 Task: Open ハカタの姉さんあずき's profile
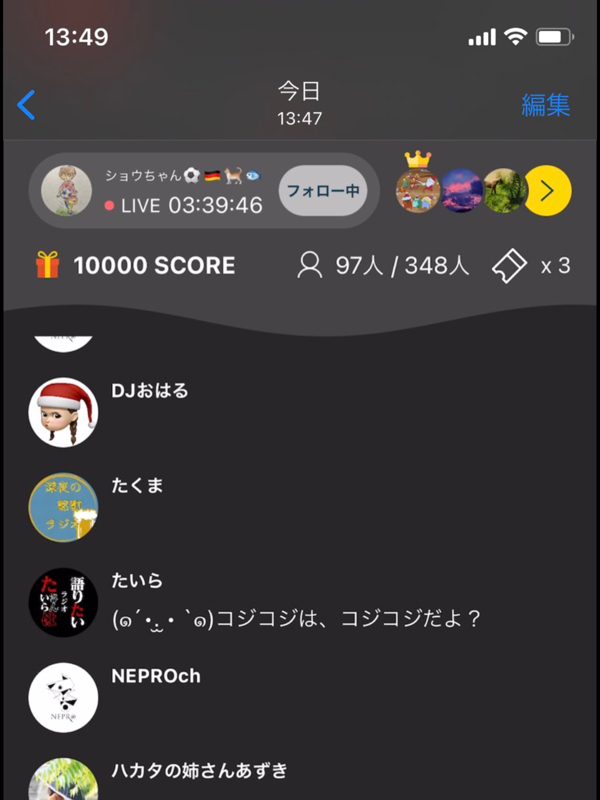pyautogui.click(x=63, y=780)
